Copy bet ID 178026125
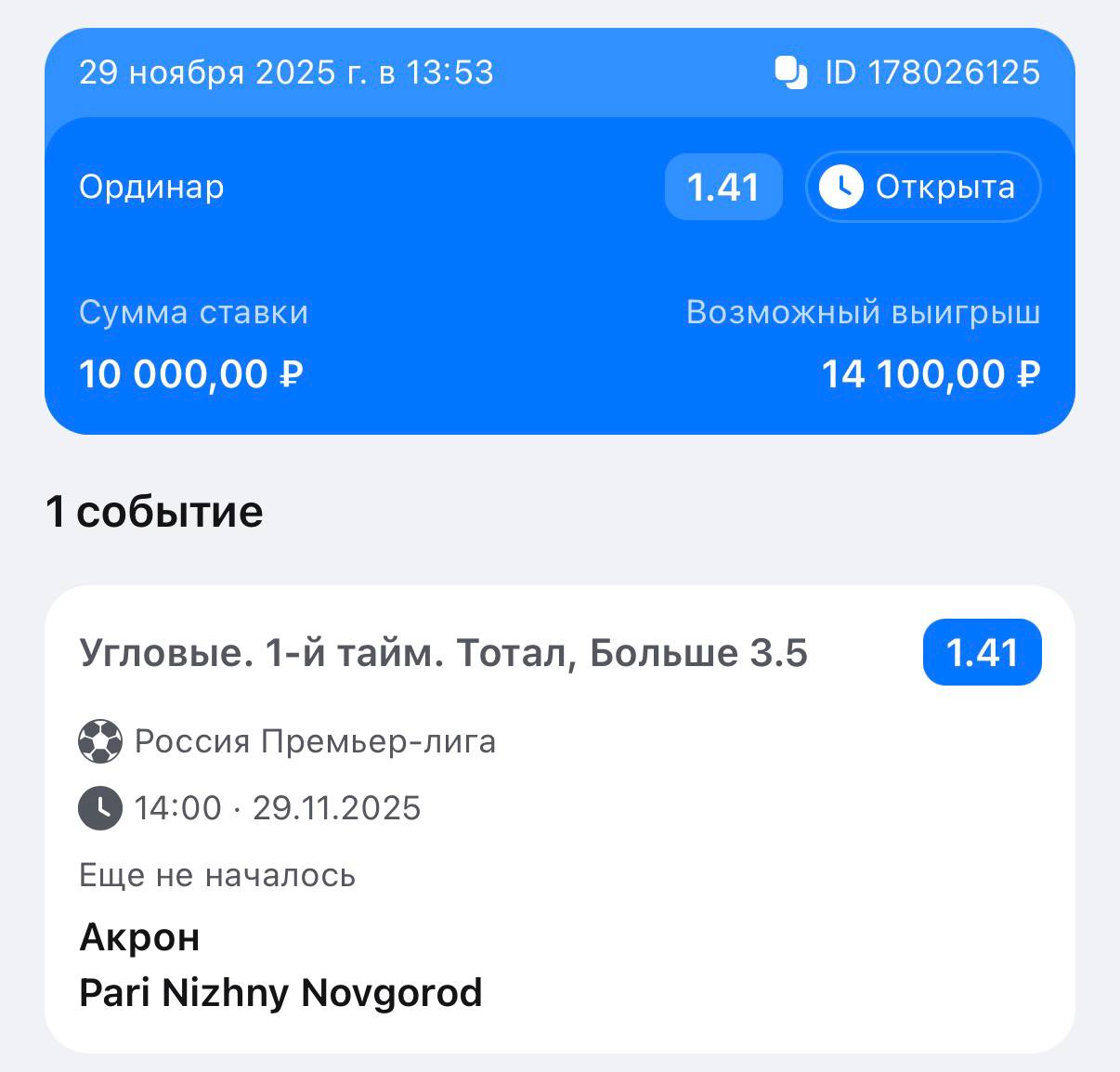This screenshot has width=1120, height=1072. tap(791, 72)
